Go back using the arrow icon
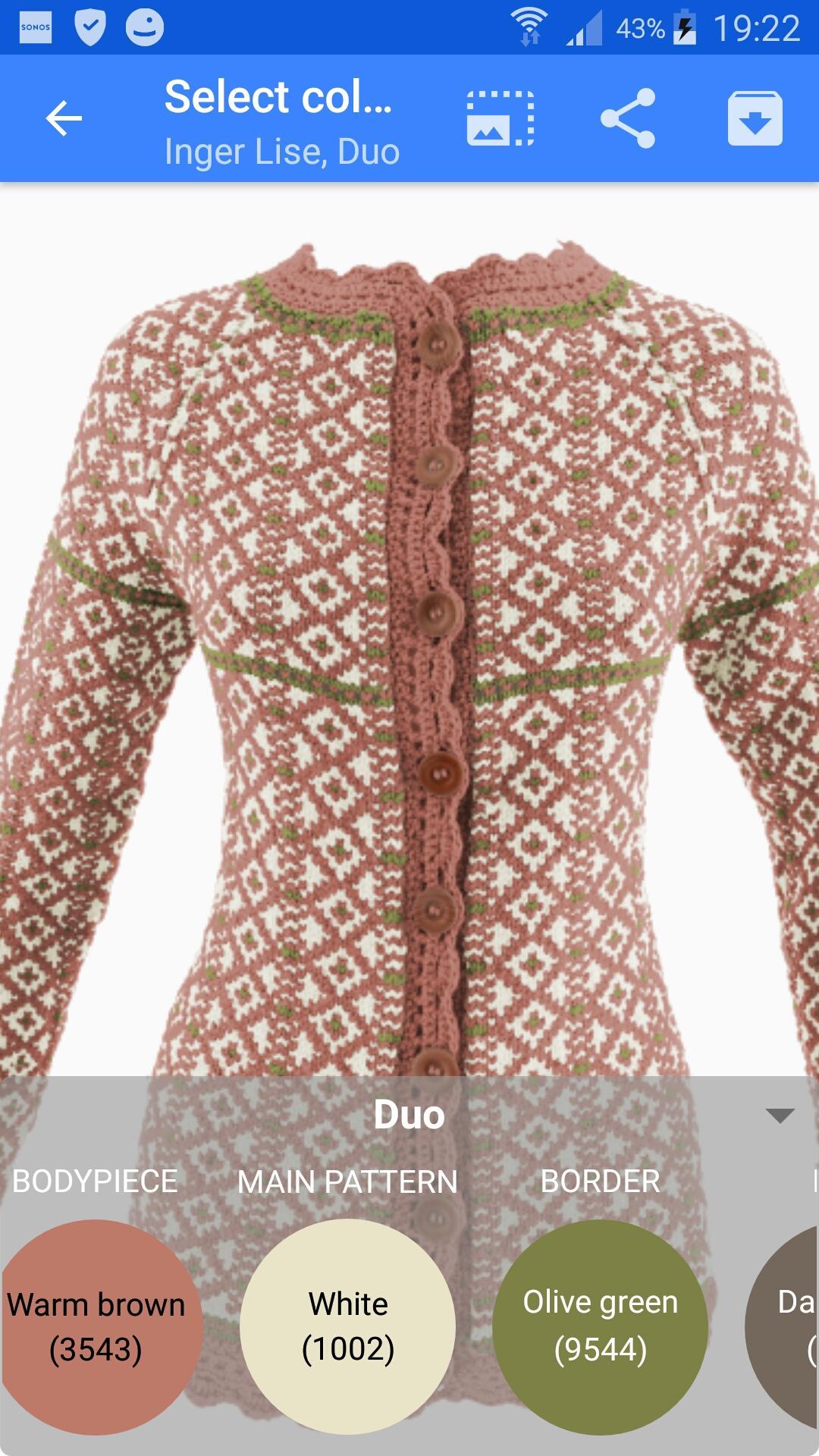This screenshot has height=1456, width=819. click(x=64, y=119)
